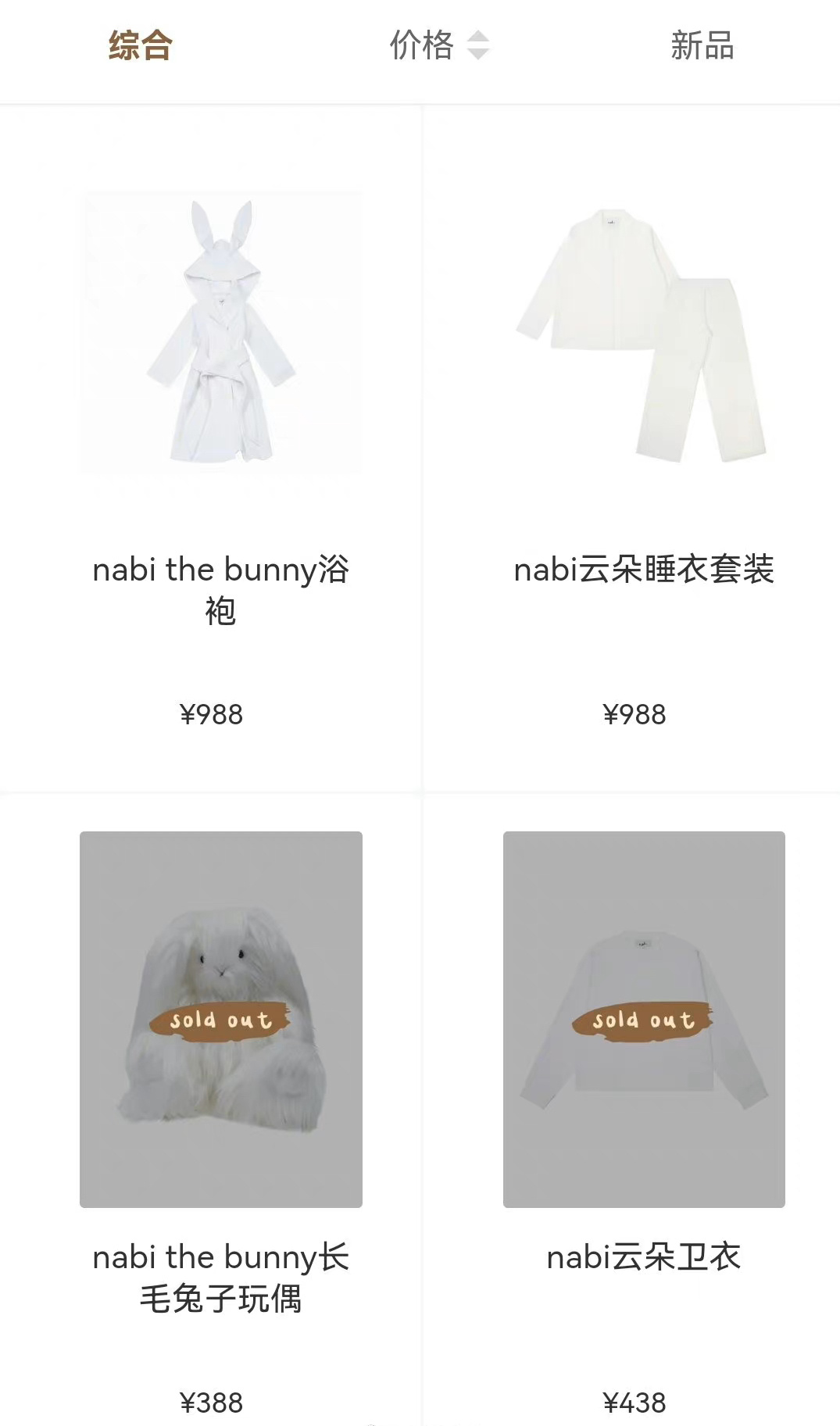This screenshot has width=840, height=1426.
Task: Select the 综合 sort tab
Action: [140, 45]
